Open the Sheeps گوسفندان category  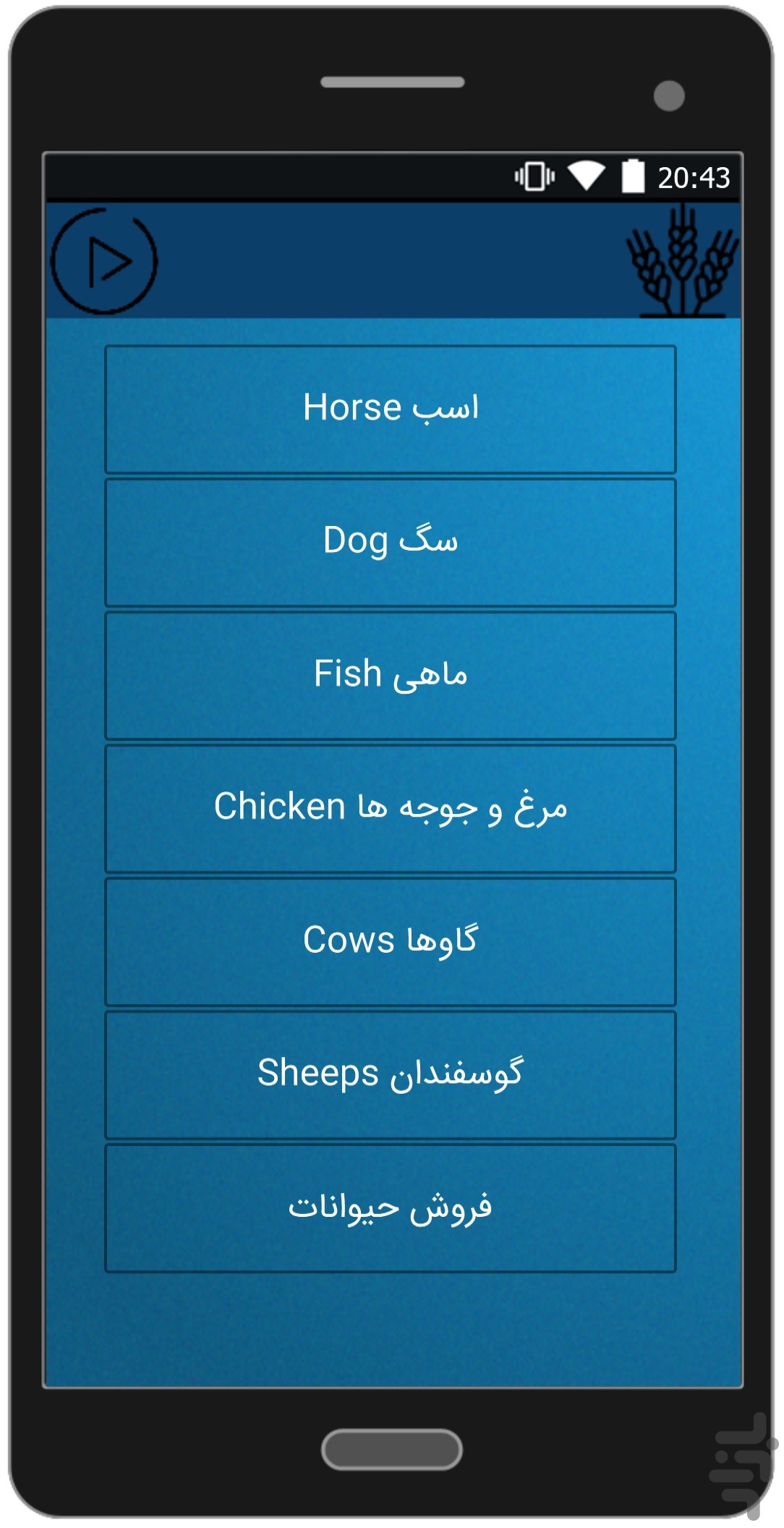coord(391,1075)
